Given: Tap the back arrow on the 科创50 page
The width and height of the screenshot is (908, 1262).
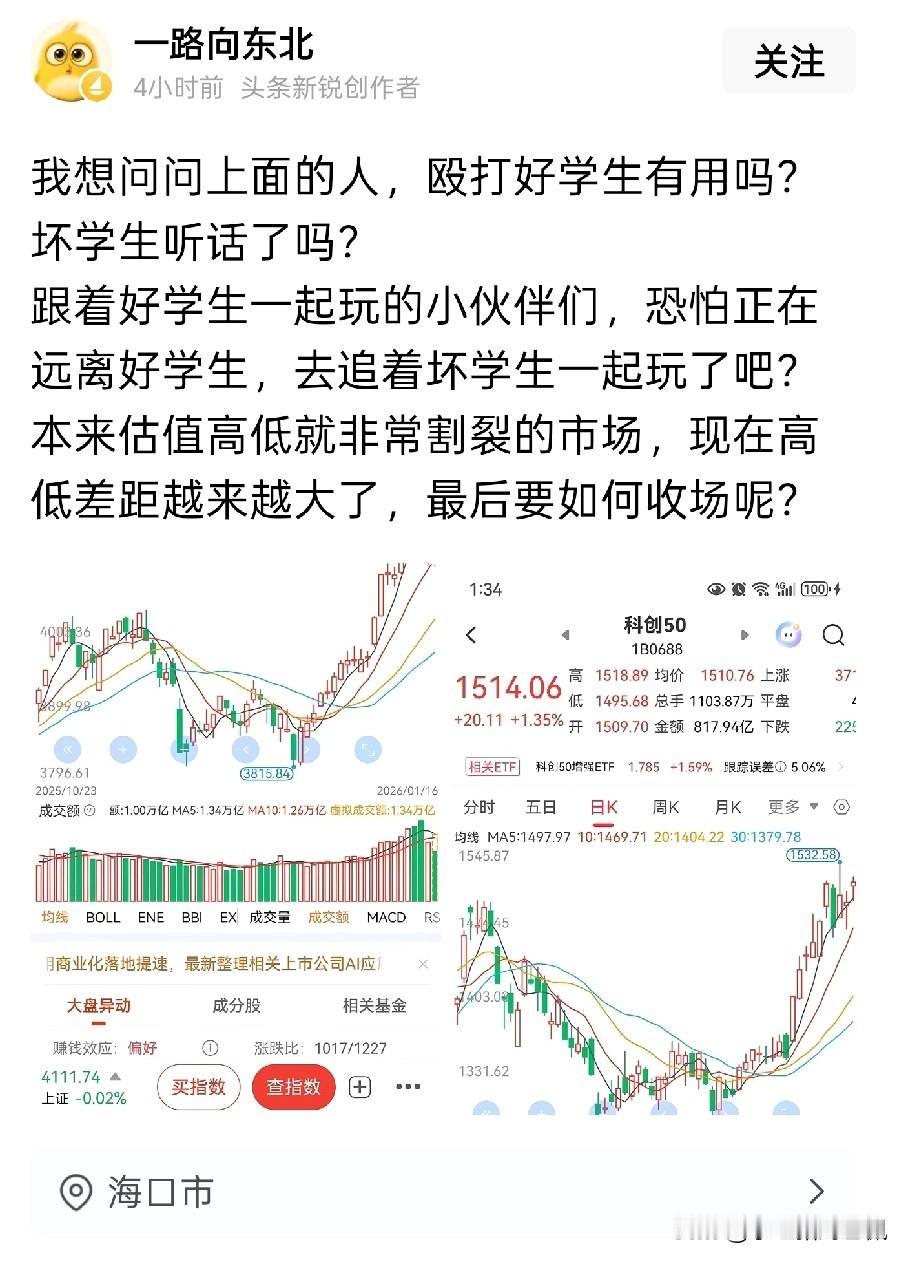Looking at the screenshot, I should 470,636.
